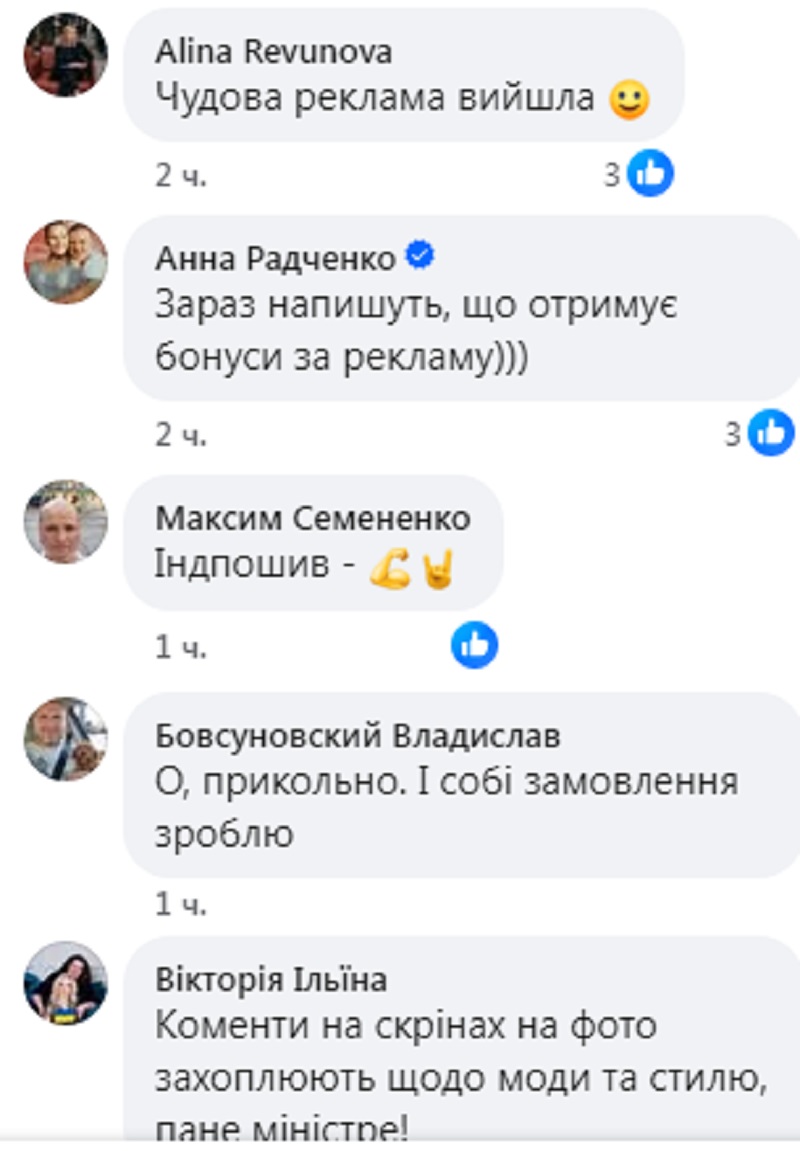This screenshot has height=1151, width=800.
Task: Open Анна Радченко's profile via her name
Action: 275,259
